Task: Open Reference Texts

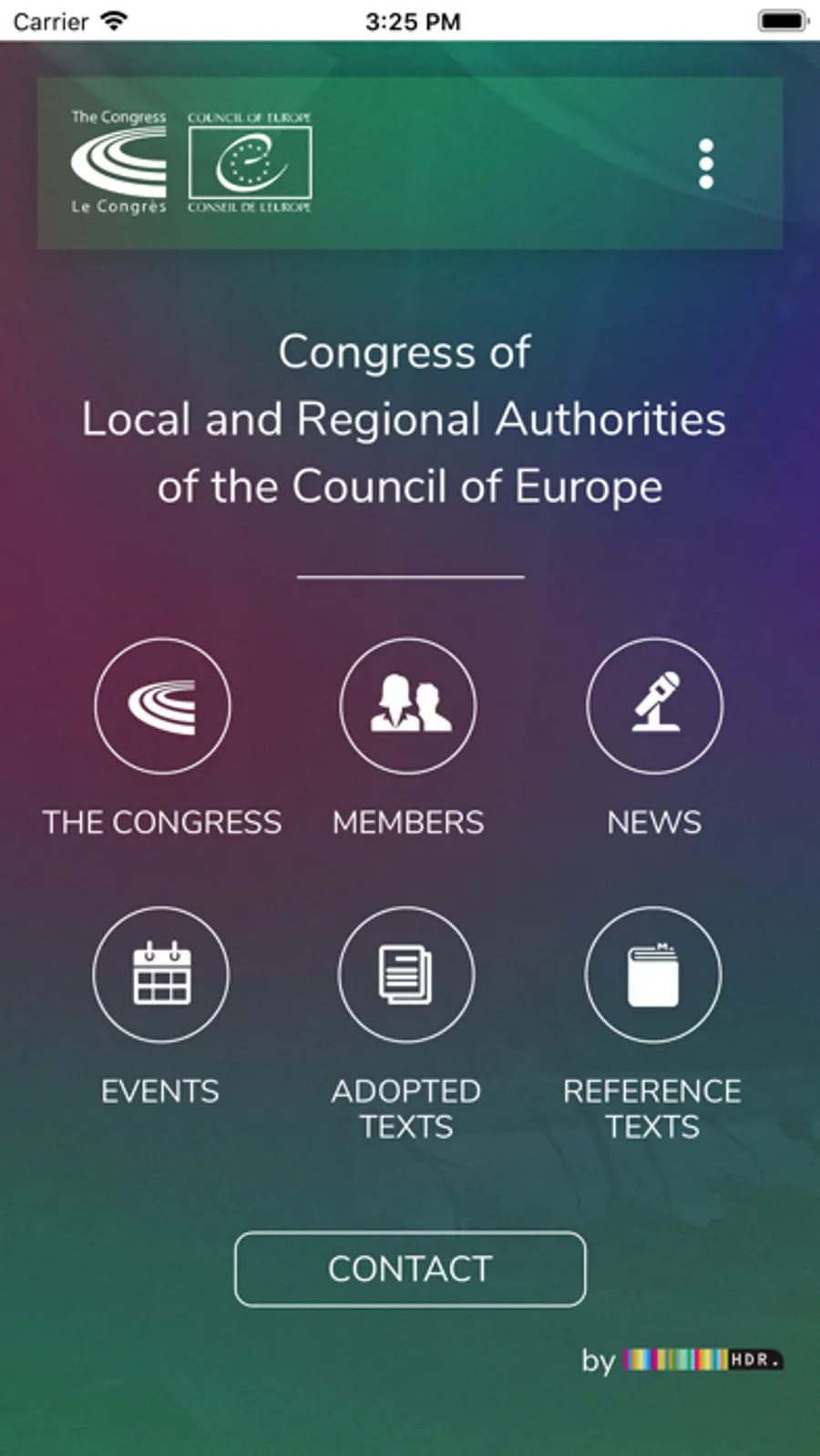Action: (x=652, y=974)
